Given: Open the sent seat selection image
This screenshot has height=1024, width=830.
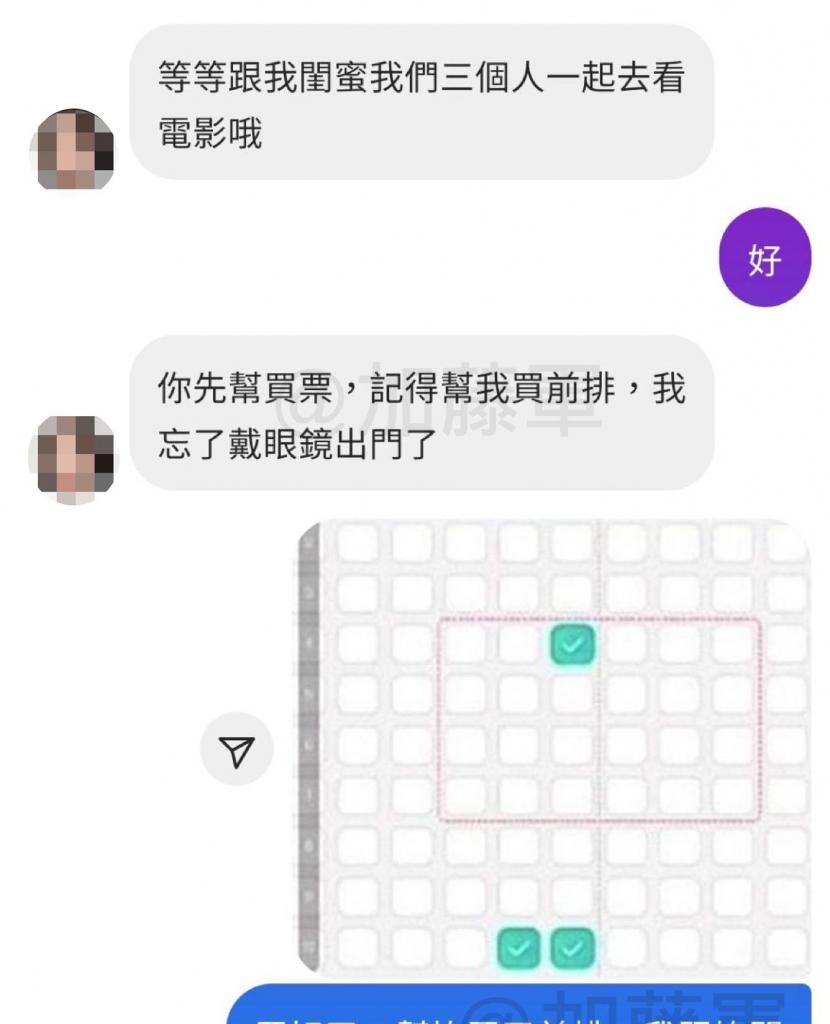Looking at the screenshot, I should pyautogui.click(x=553, y=747).
